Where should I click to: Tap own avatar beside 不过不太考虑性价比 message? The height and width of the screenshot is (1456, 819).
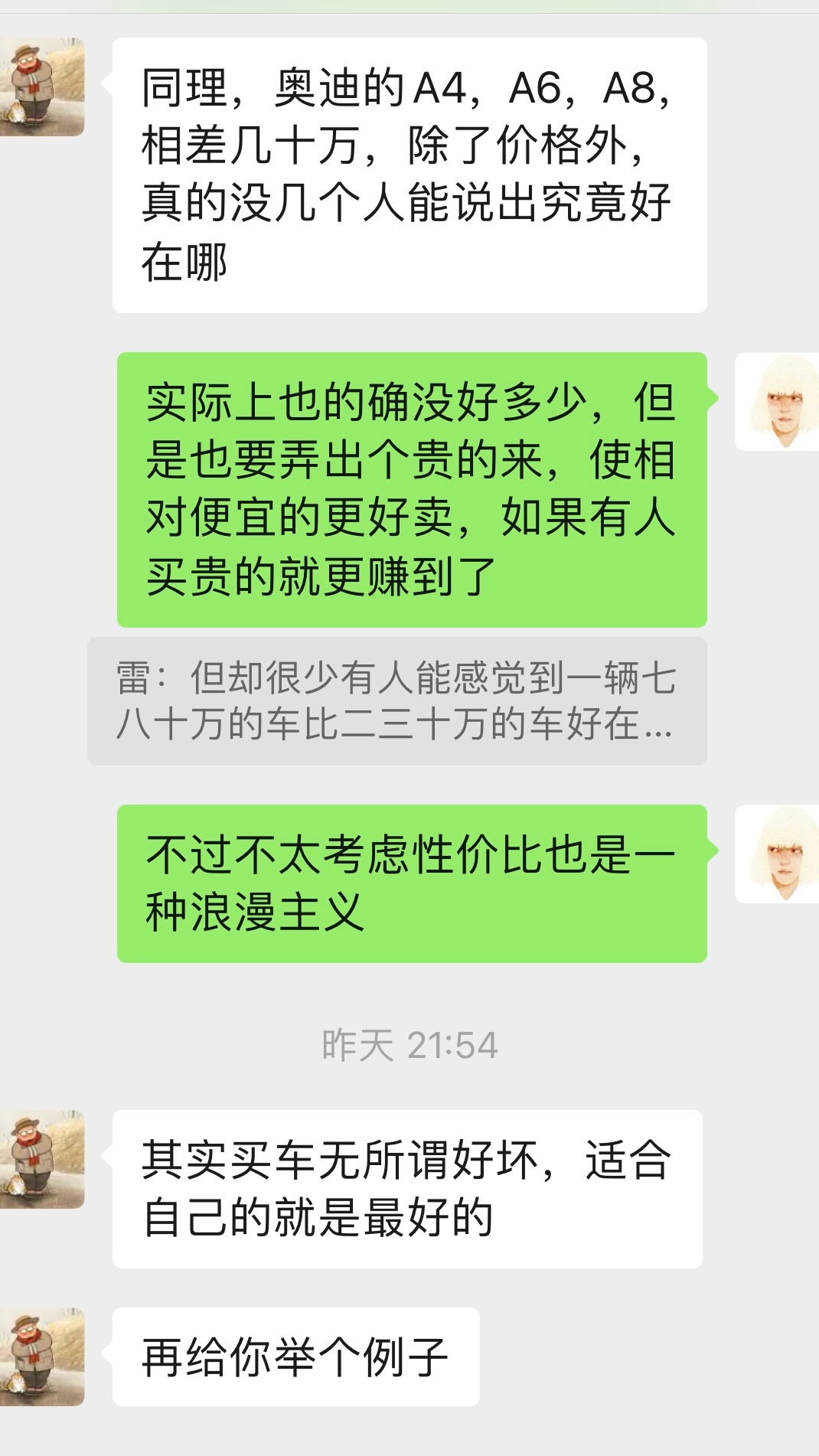pos(778,854)
